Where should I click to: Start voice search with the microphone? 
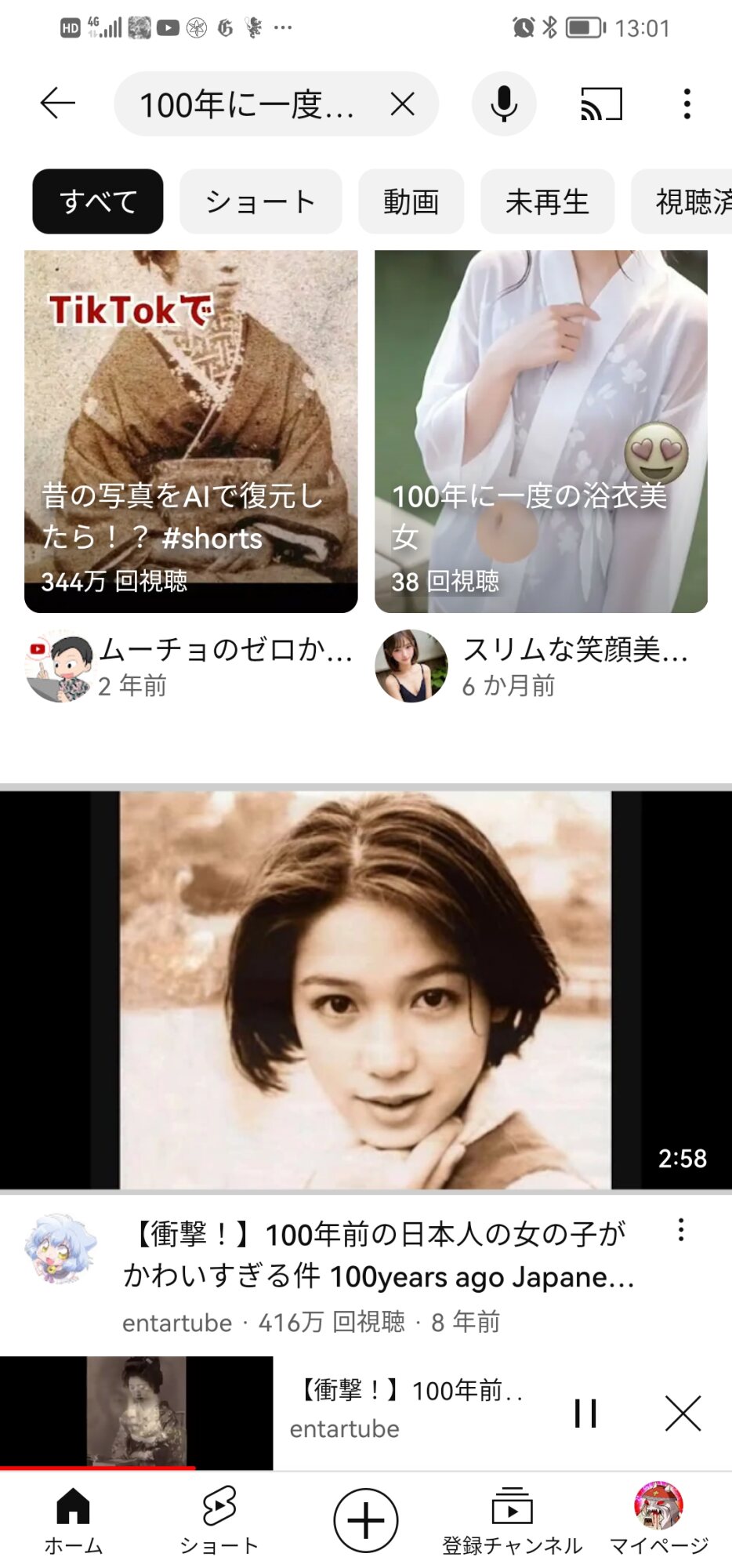click(x=504, y=103)
